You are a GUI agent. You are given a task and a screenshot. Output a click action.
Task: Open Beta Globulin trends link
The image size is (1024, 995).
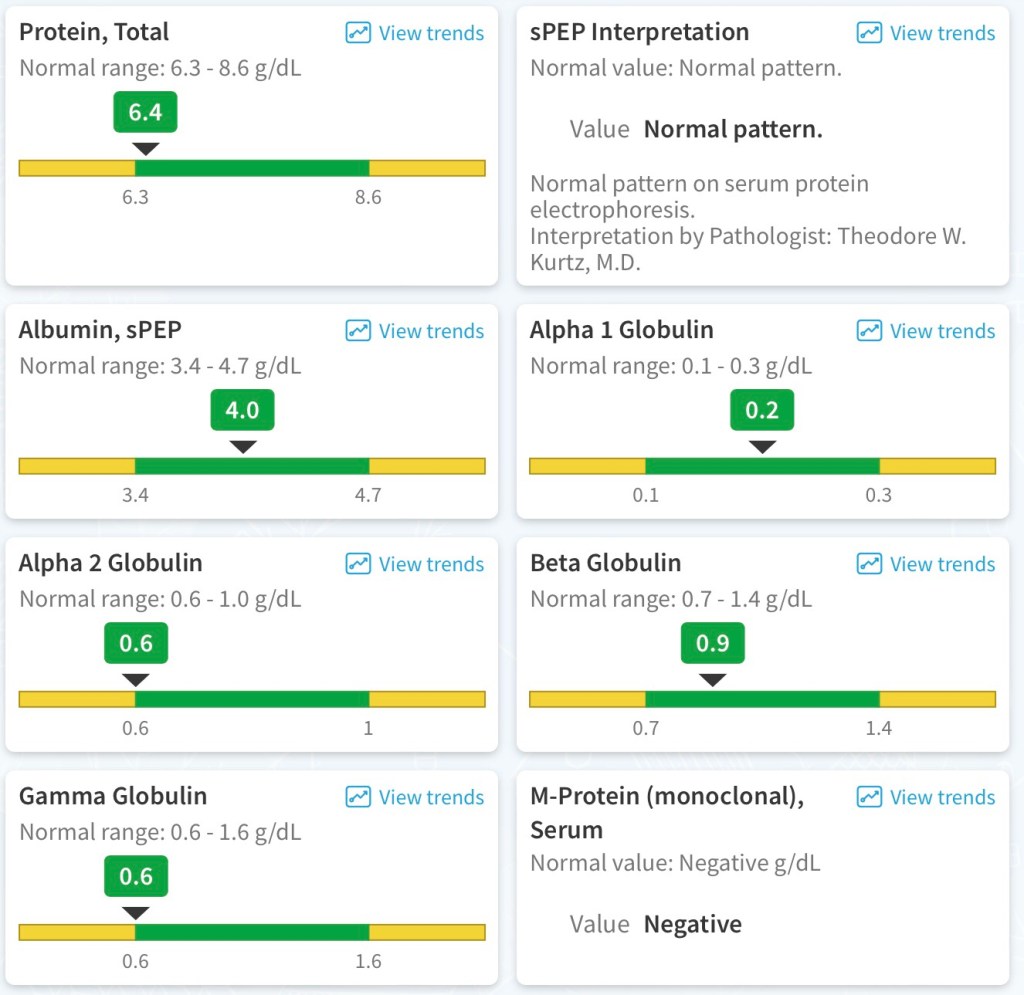[926, 564]
